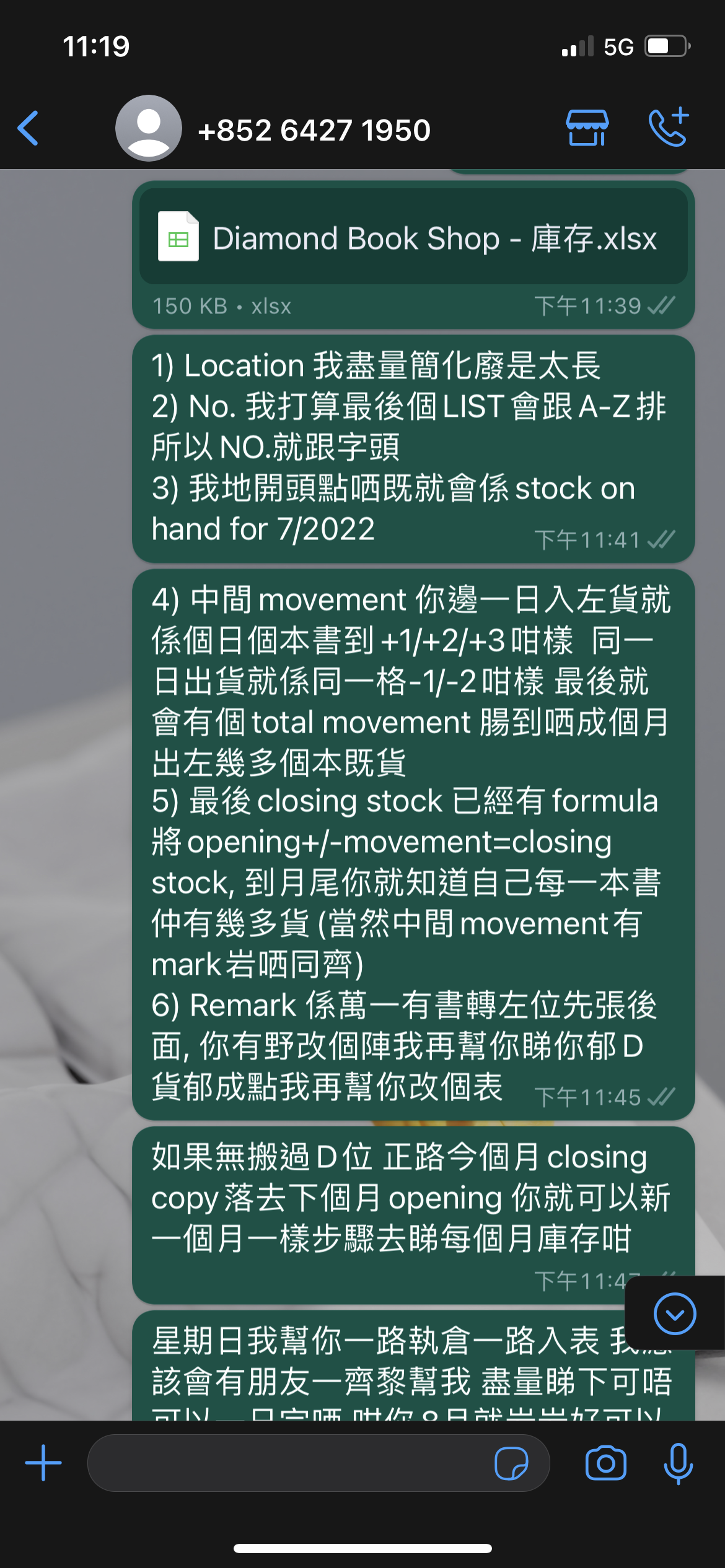Launch the camera from chat bar
Viewport: 725px width, 1568px height.
tap(605, 1463)
